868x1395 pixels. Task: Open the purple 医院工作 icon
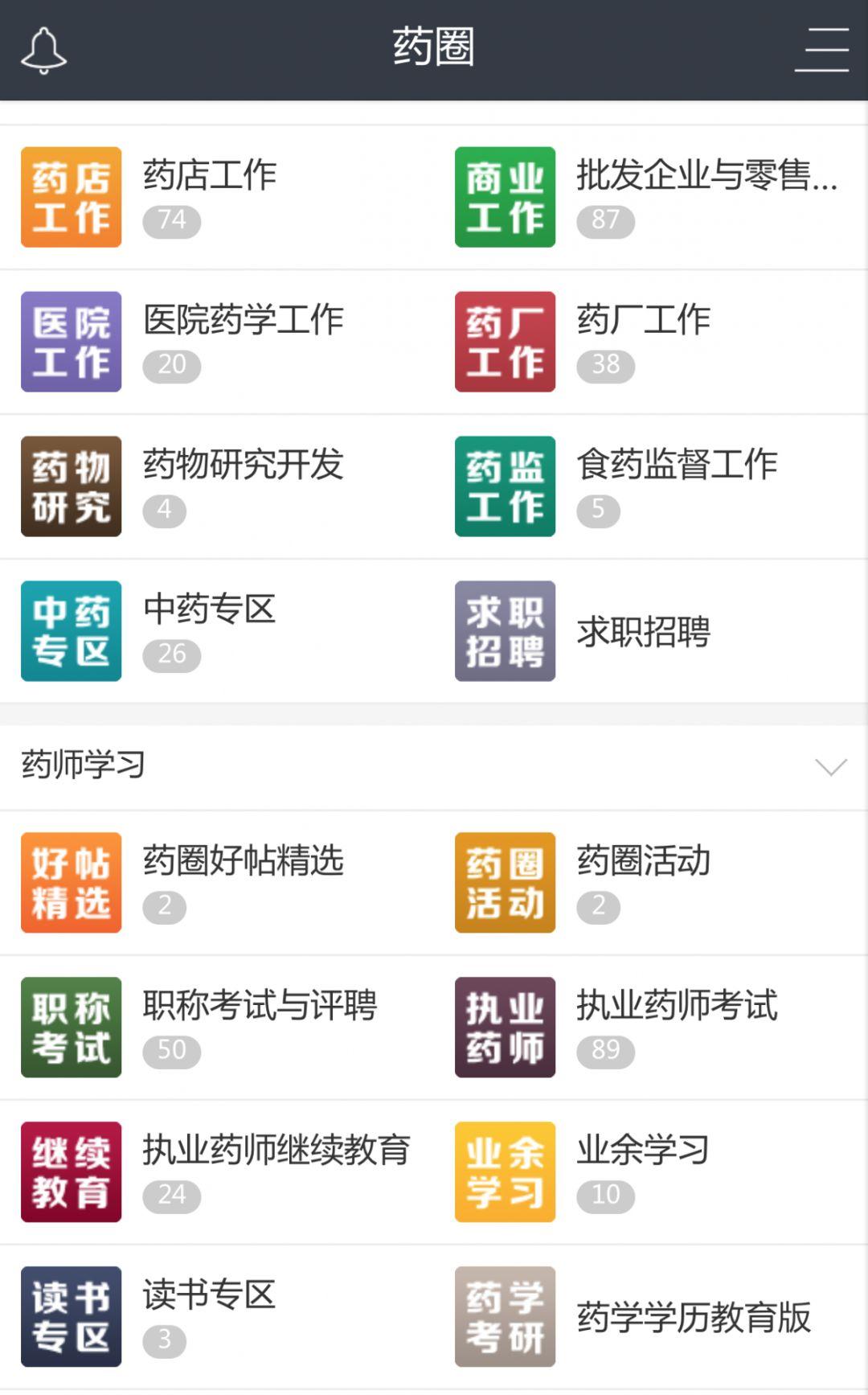(71, 341)
